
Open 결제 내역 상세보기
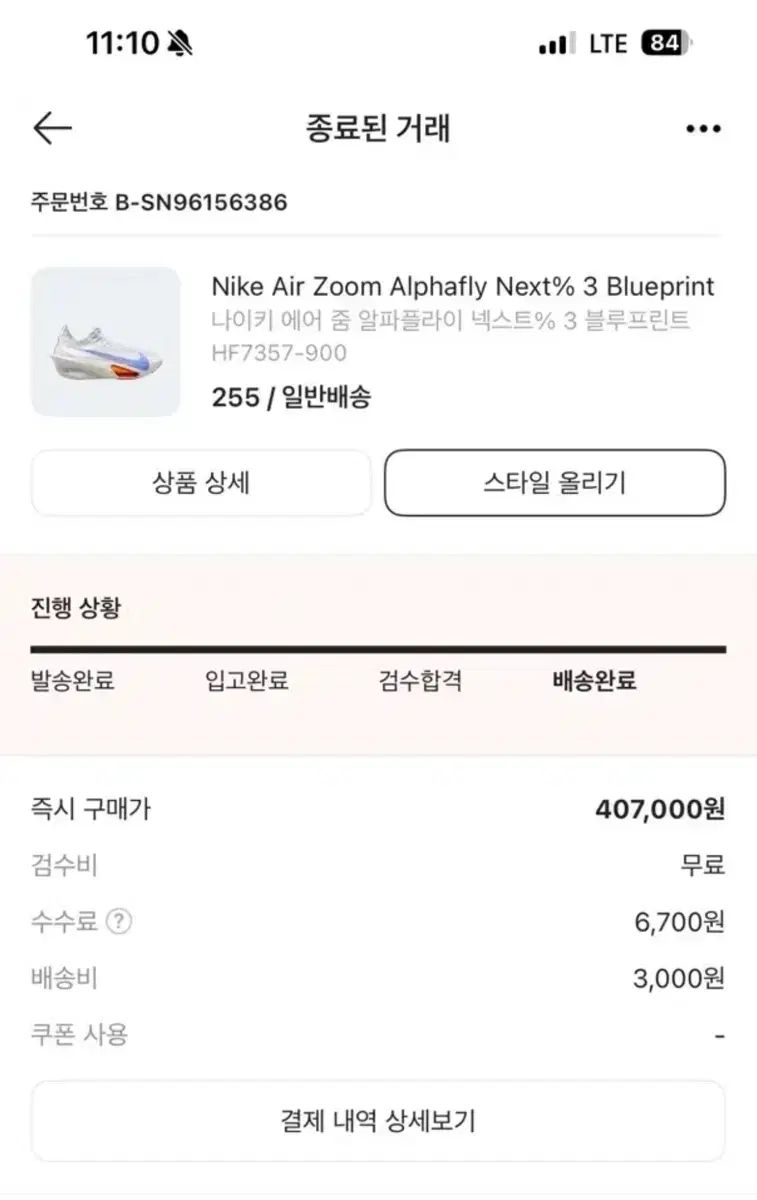click(x=378, y=1120)
